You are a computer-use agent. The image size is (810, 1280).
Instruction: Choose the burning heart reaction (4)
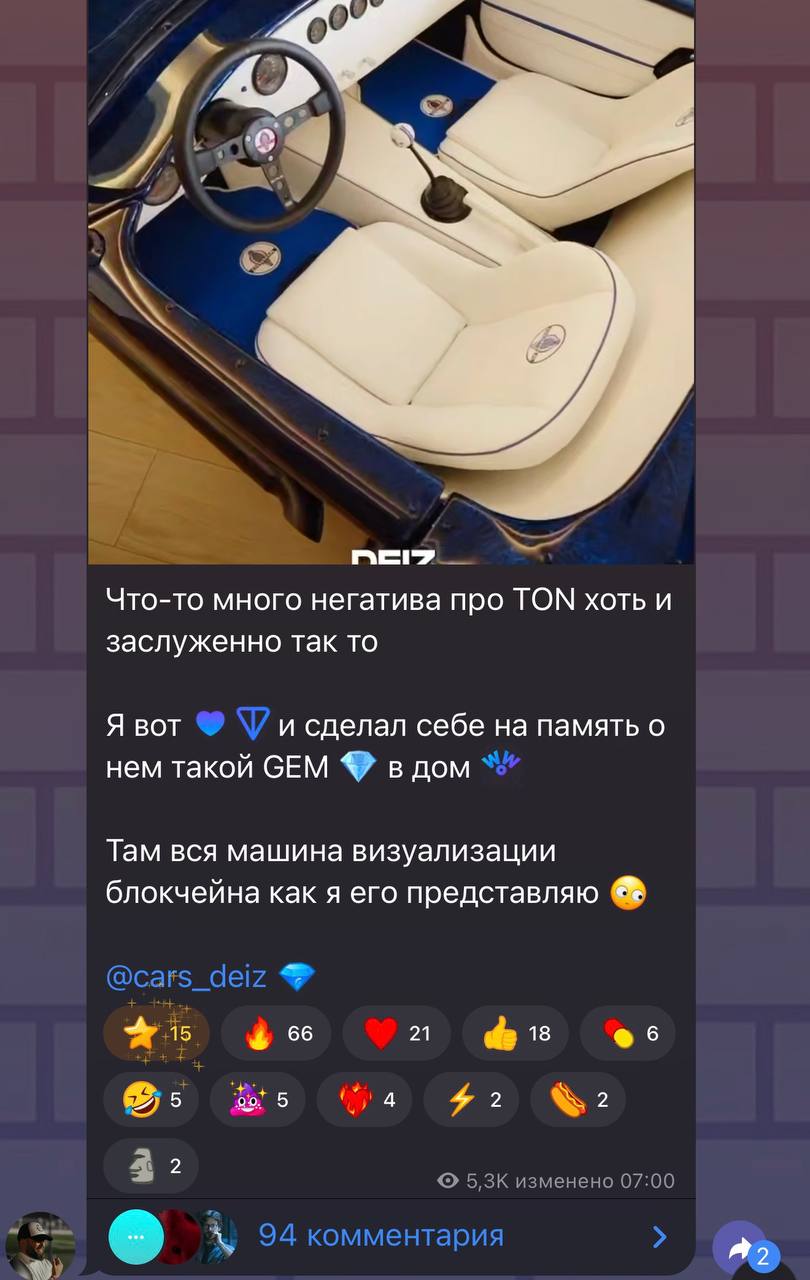(x=364, y=1100)
